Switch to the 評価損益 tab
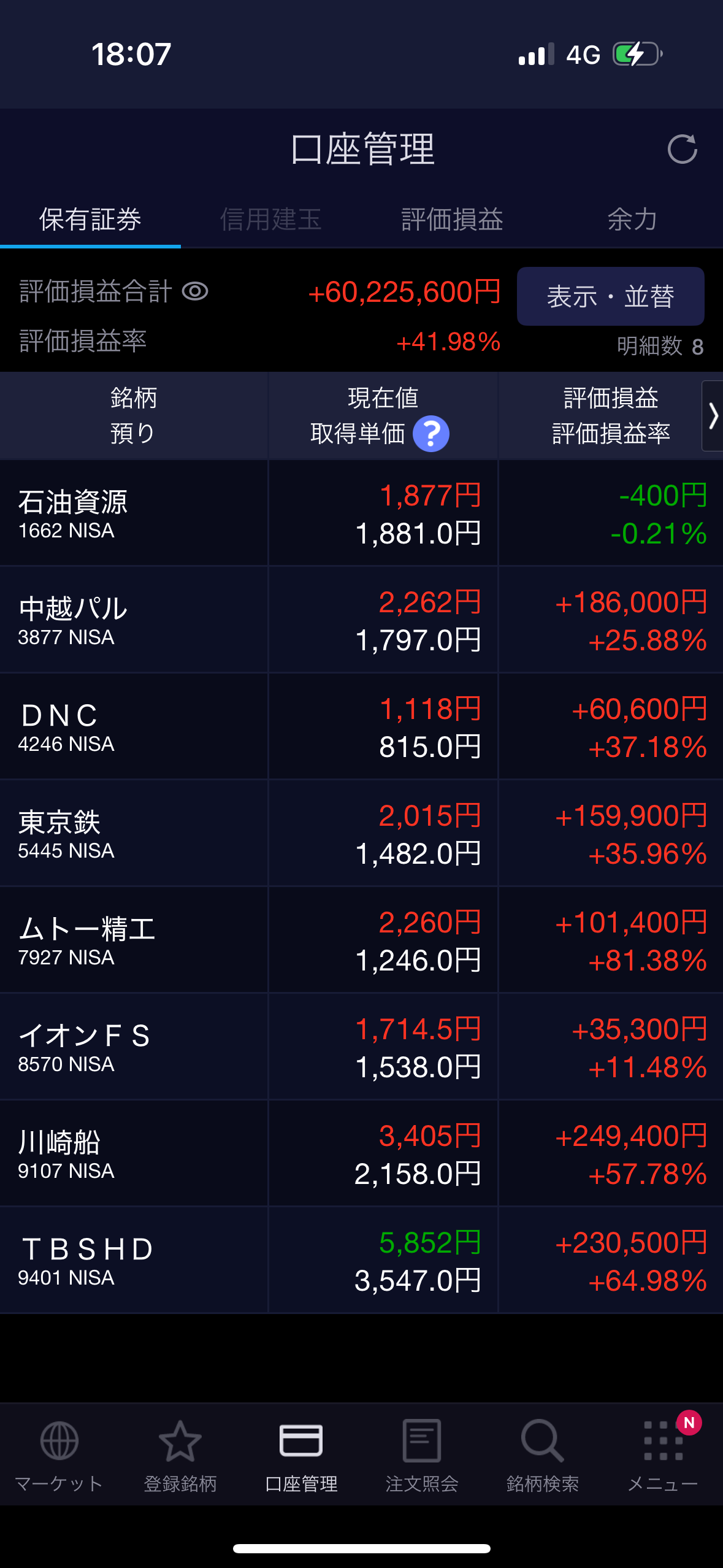Viewport: 723px width, 1568px height. [452, 219]
